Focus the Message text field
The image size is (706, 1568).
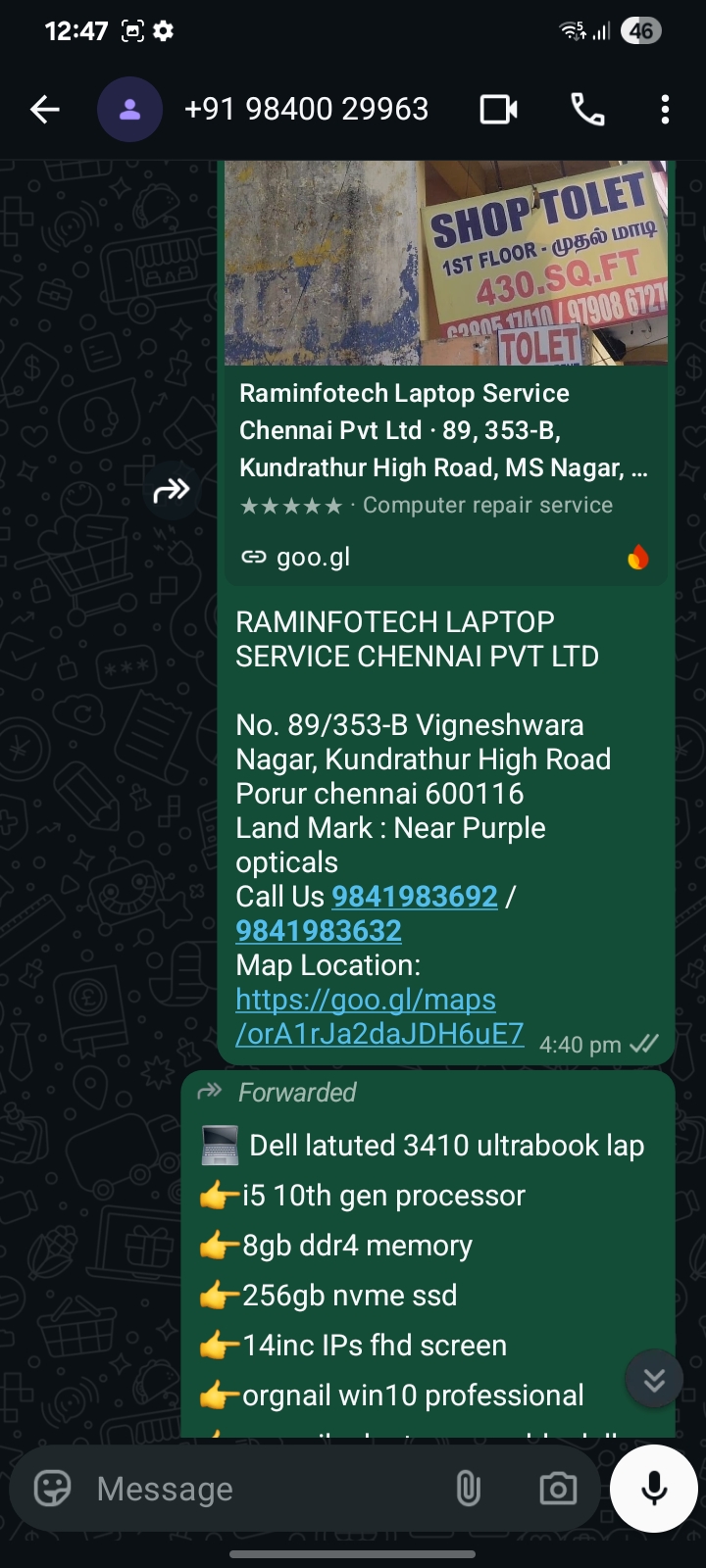(x=265, y=1489)
